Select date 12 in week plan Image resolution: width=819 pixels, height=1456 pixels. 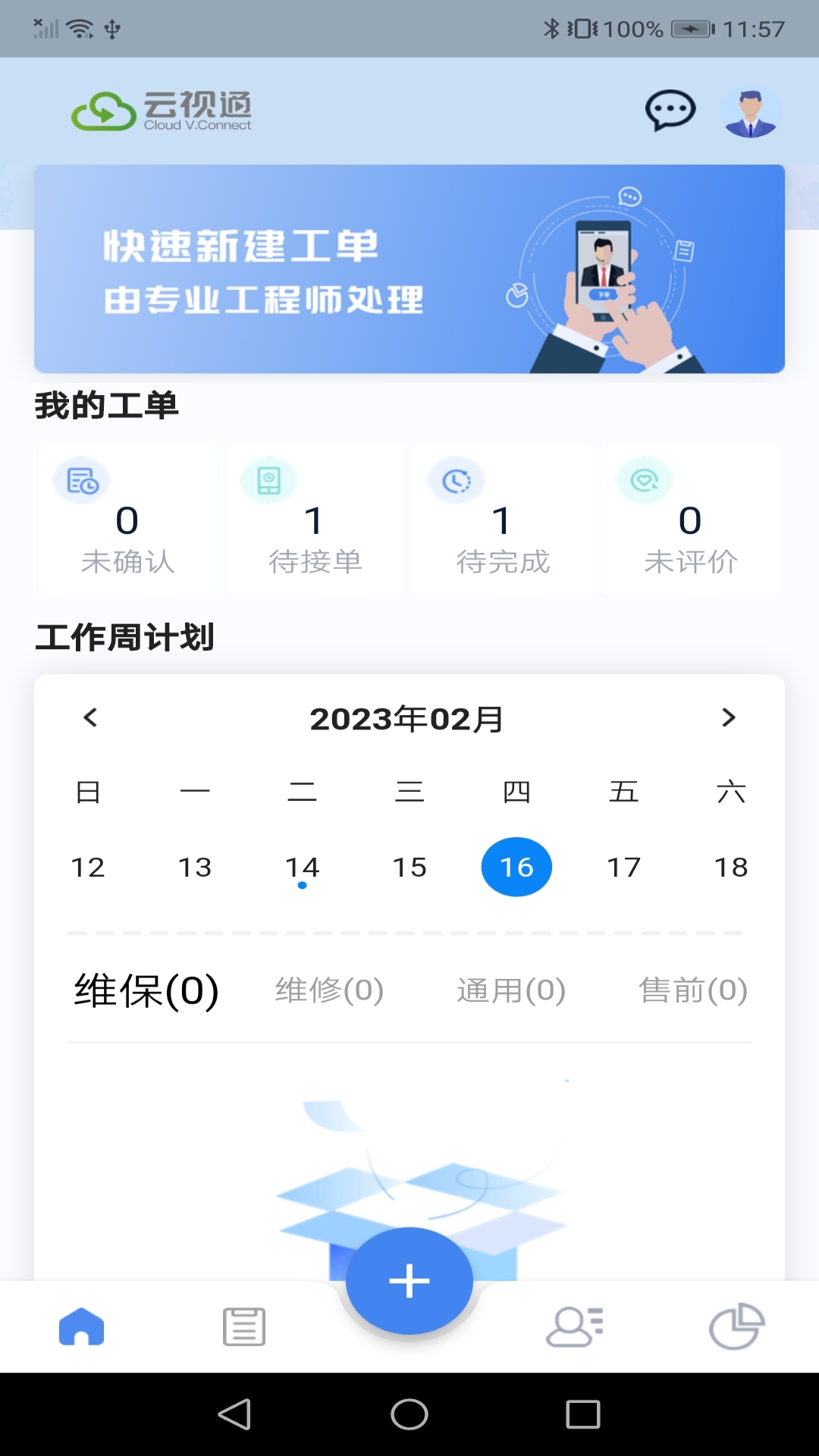[88, 867]
